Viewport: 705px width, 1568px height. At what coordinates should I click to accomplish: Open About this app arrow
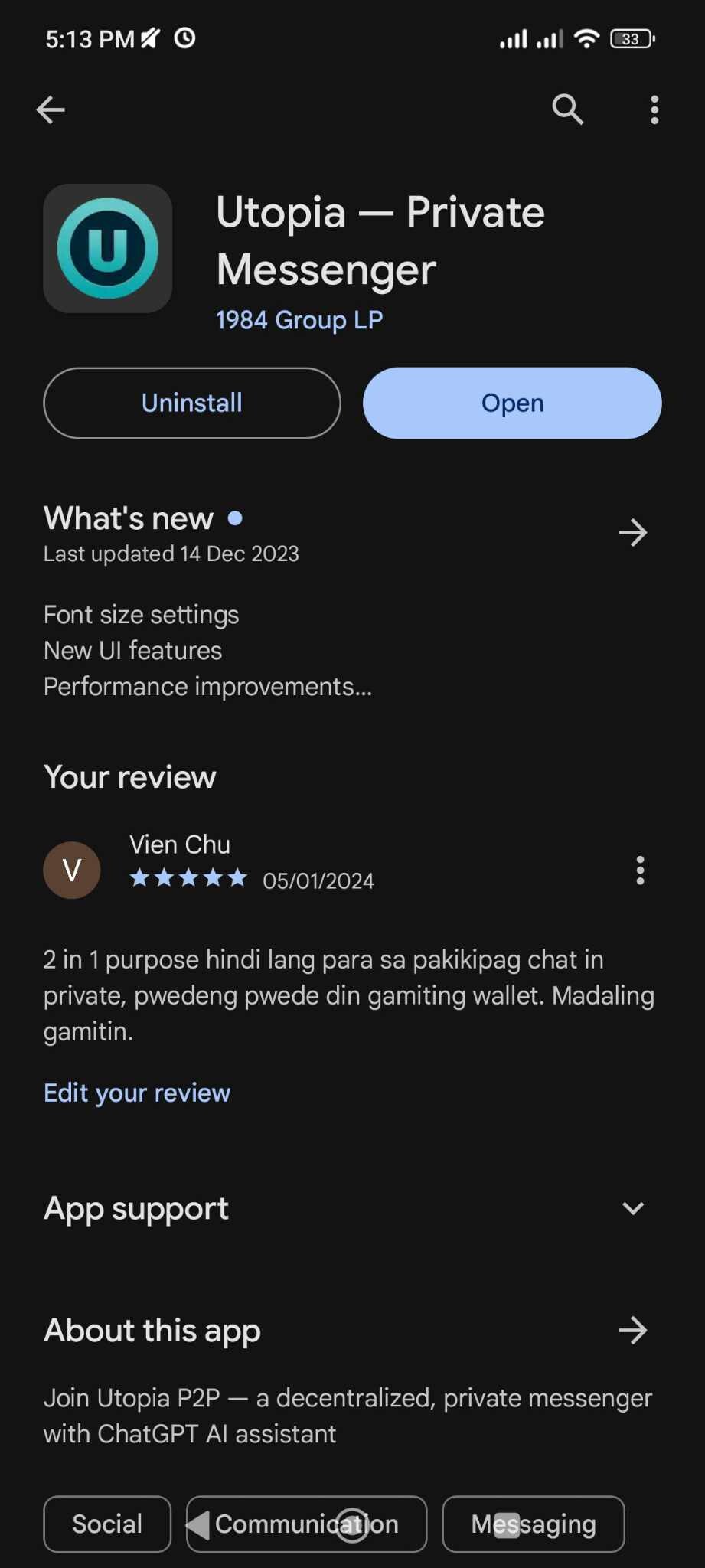[633, 1331]
